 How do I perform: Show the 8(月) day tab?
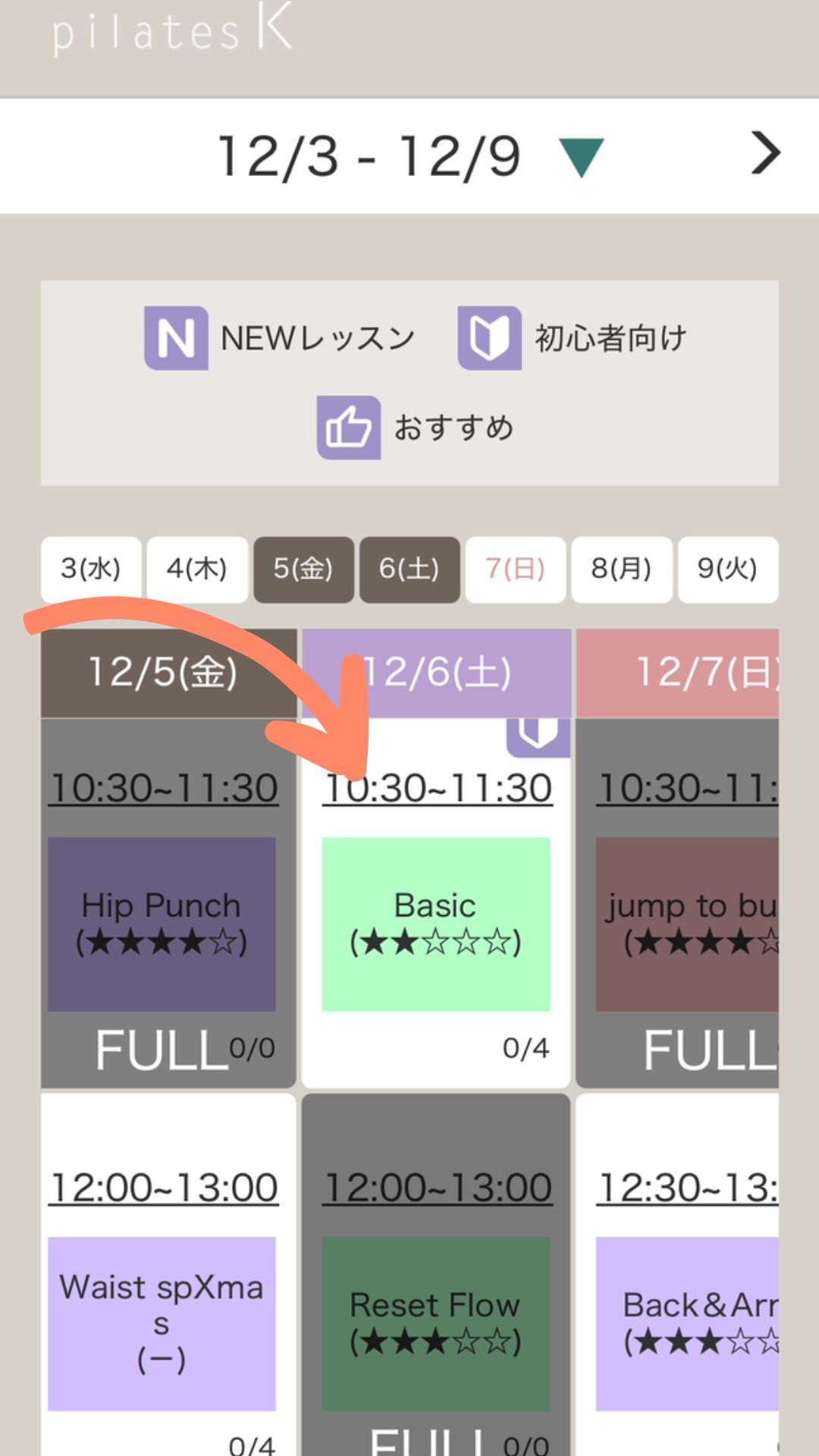click(x=621, y=569)
